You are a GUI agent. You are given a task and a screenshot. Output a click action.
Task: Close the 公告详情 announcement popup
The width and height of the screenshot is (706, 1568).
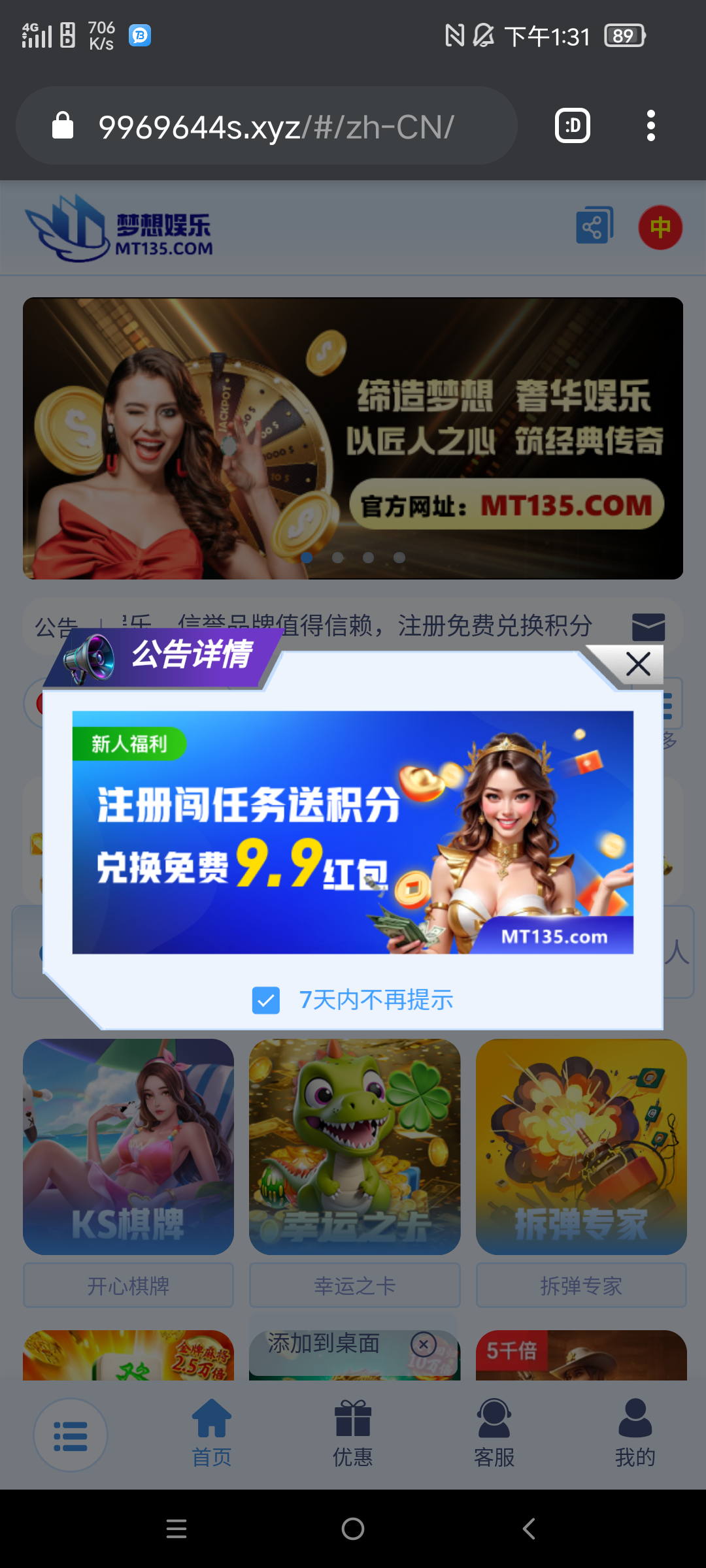637,664
